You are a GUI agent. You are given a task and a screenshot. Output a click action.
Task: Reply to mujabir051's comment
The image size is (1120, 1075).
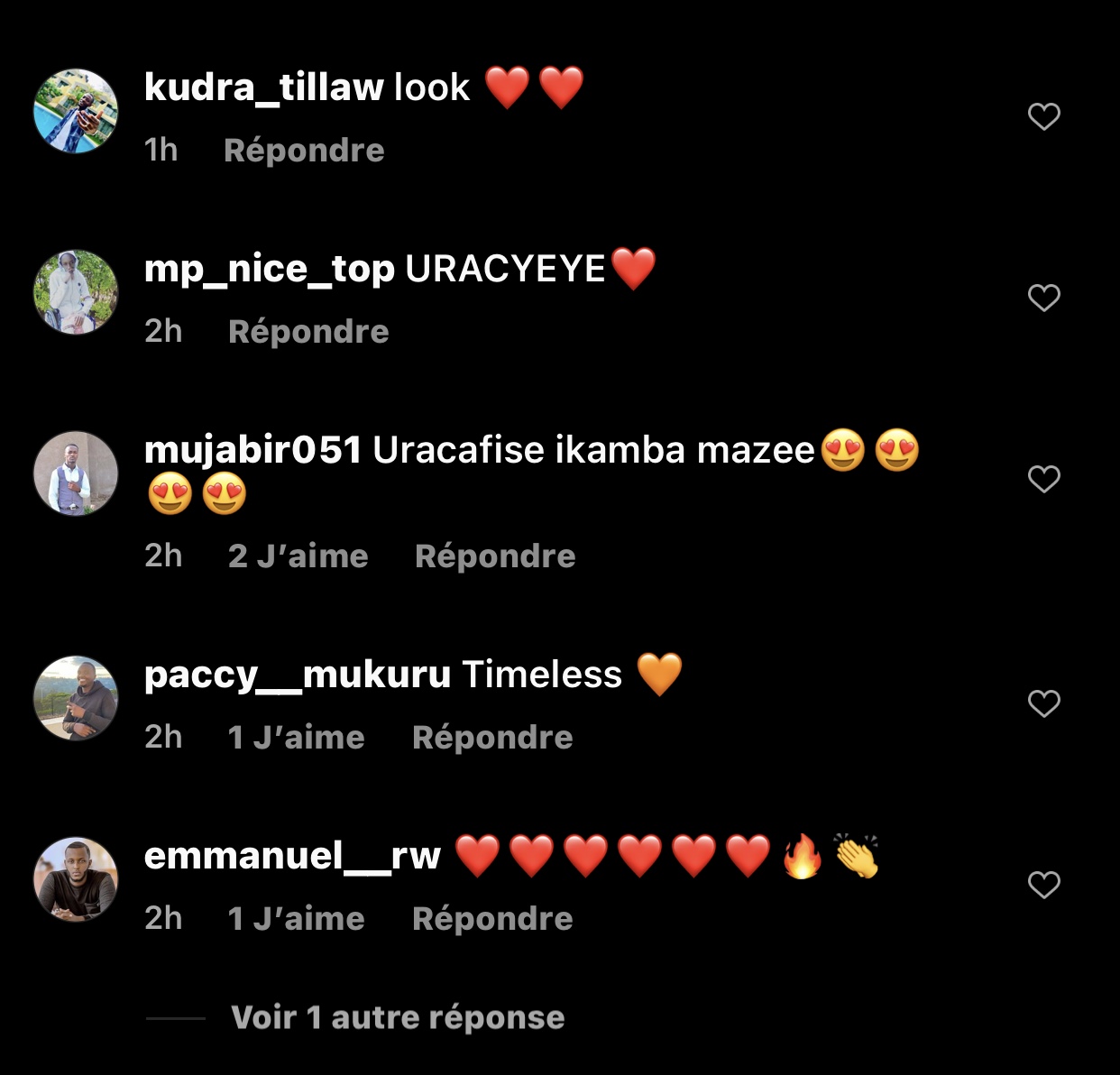click(x=495, y=556)
